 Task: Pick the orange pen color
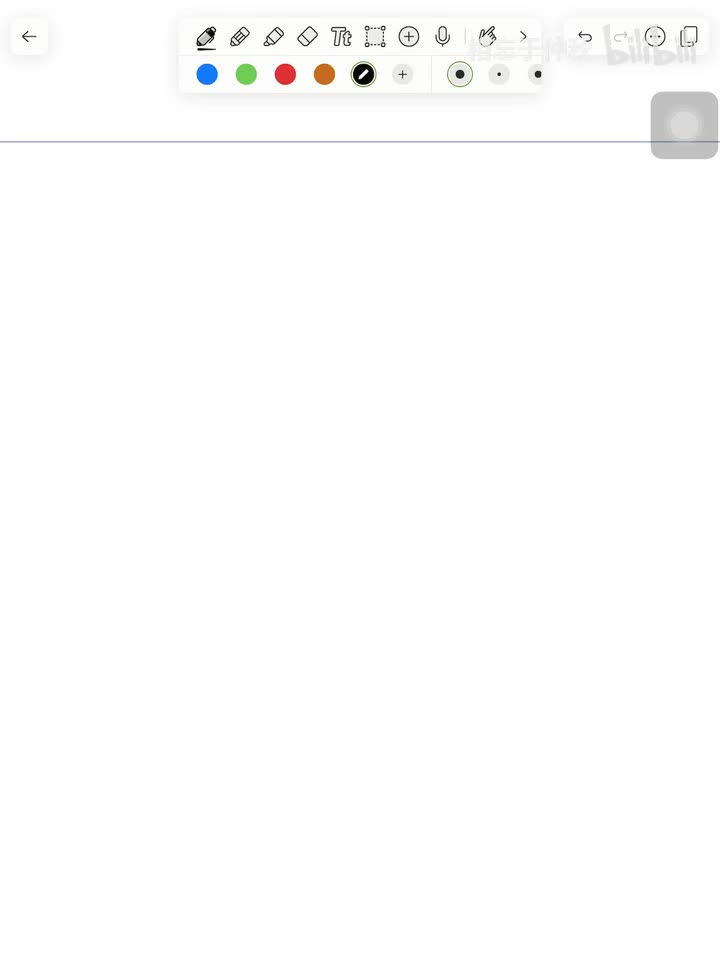click(x=324, y=74)
